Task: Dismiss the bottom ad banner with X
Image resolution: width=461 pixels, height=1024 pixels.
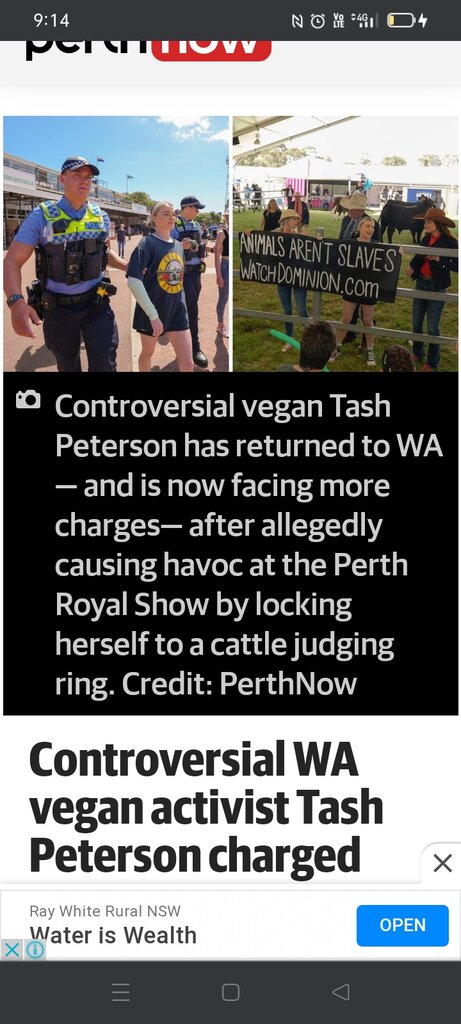Action: (x=443, y=863)
